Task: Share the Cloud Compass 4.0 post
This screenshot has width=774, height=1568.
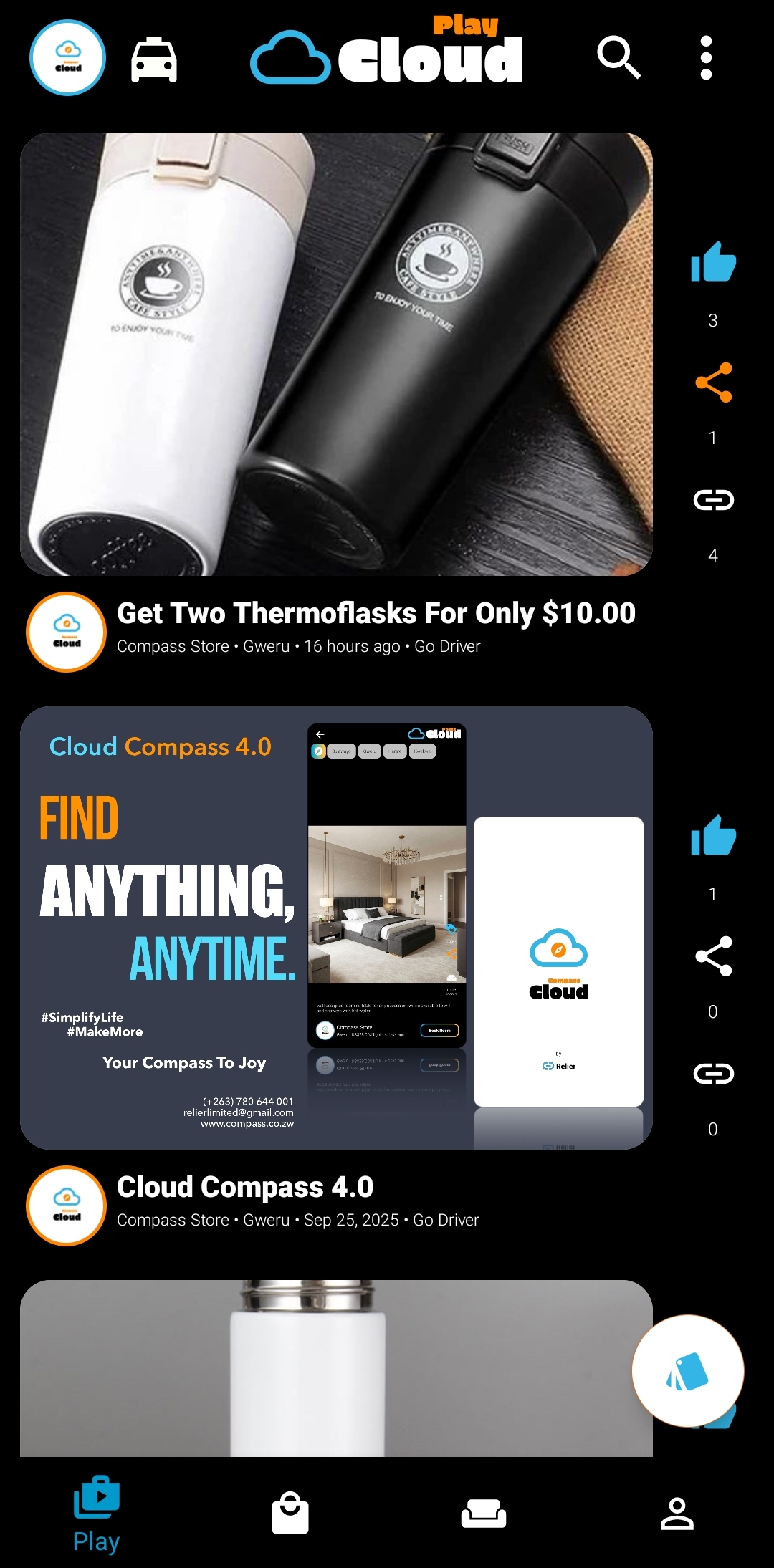Action: pyautogui.click(x=713, y=956)
